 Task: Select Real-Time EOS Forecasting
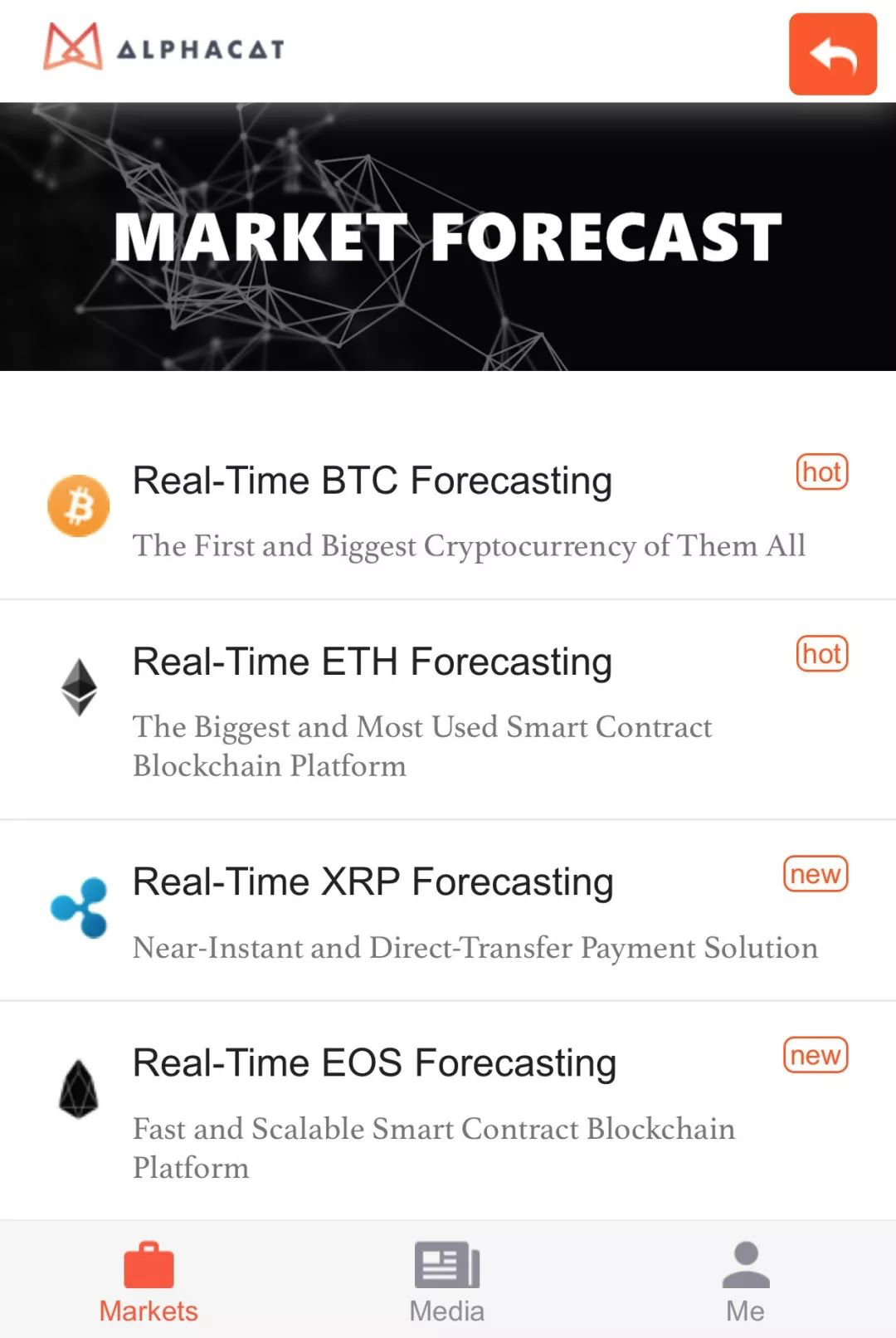(374, 1063)
